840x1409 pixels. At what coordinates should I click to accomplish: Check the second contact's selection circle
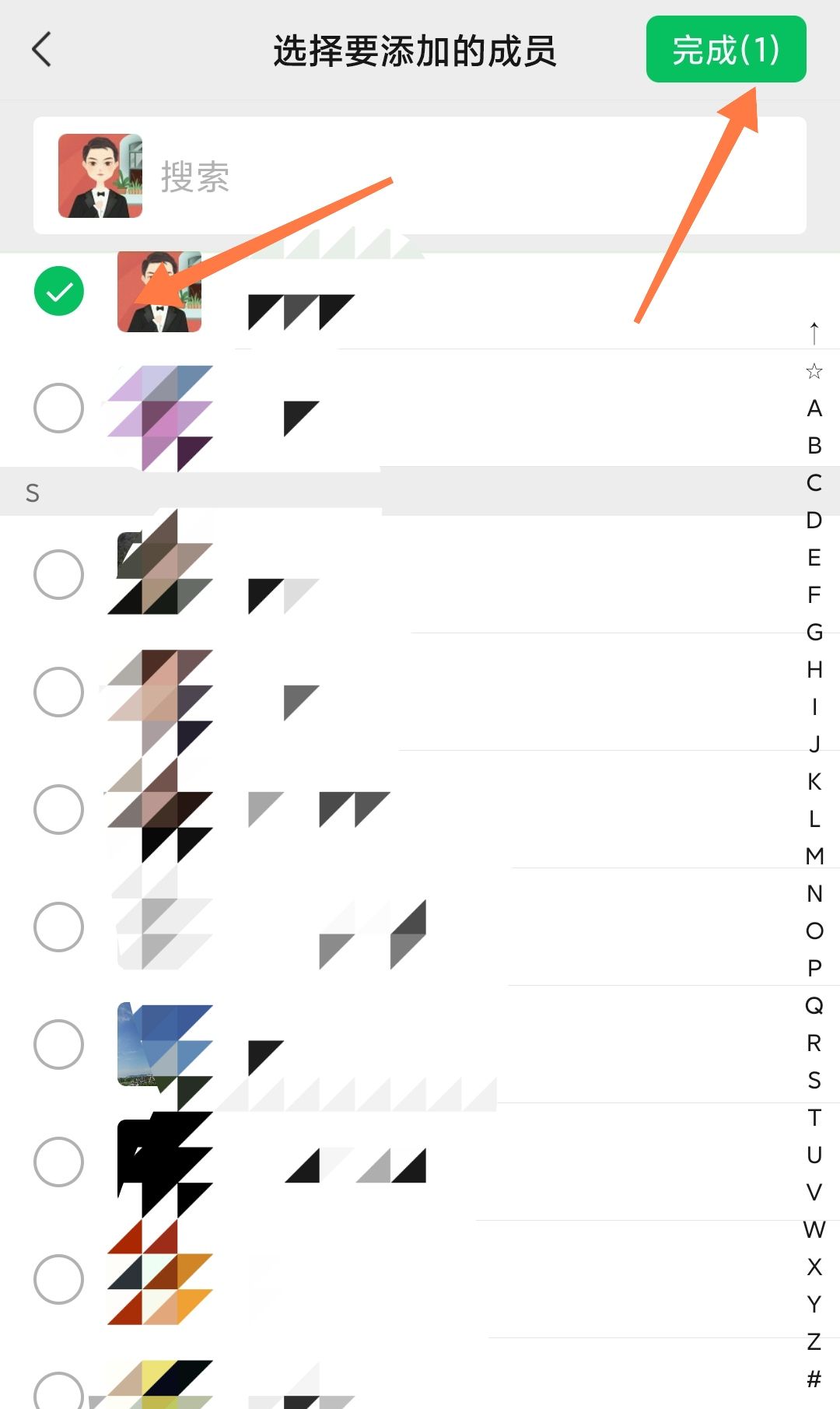pyautogui.click(x=58, y=408)
